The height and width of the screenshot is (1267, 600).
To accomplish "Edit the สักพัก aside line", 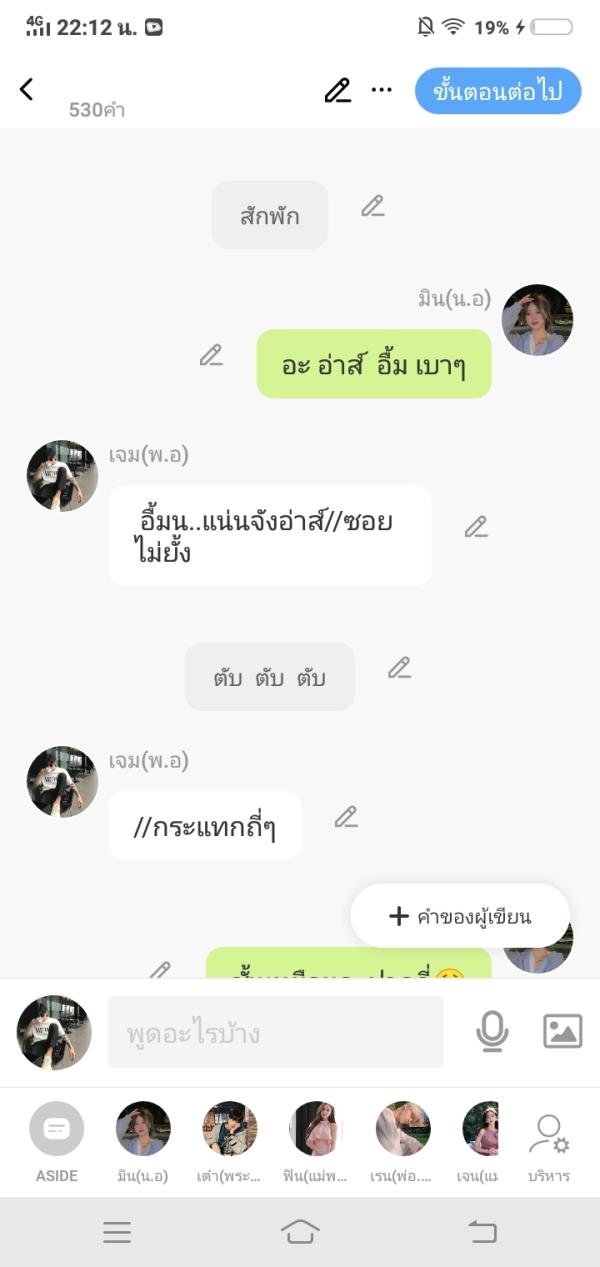I will pos(373,207).
